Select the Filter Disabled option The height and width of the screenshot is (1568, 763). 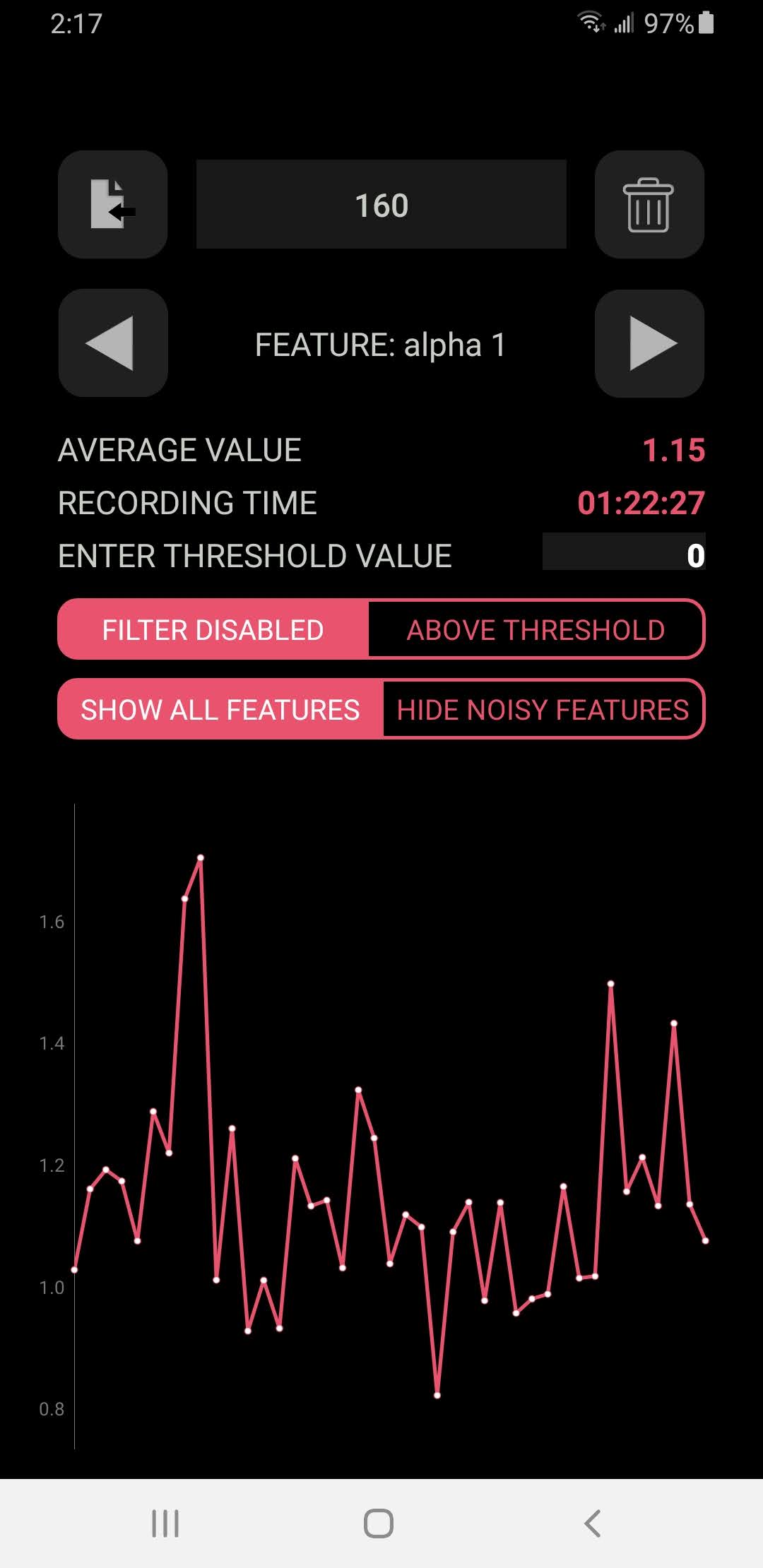tap(213, 629)
